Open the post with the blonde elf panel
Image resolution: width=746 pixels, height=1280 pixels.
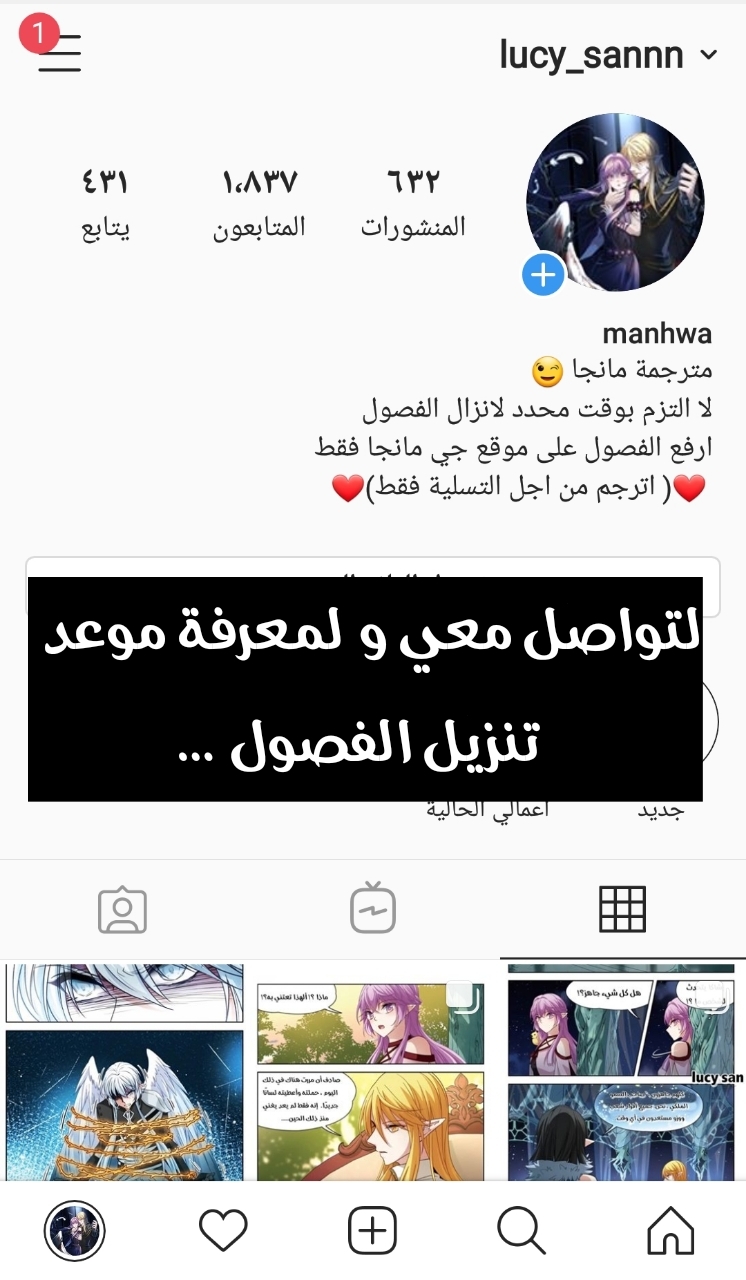coord(371,1070)
